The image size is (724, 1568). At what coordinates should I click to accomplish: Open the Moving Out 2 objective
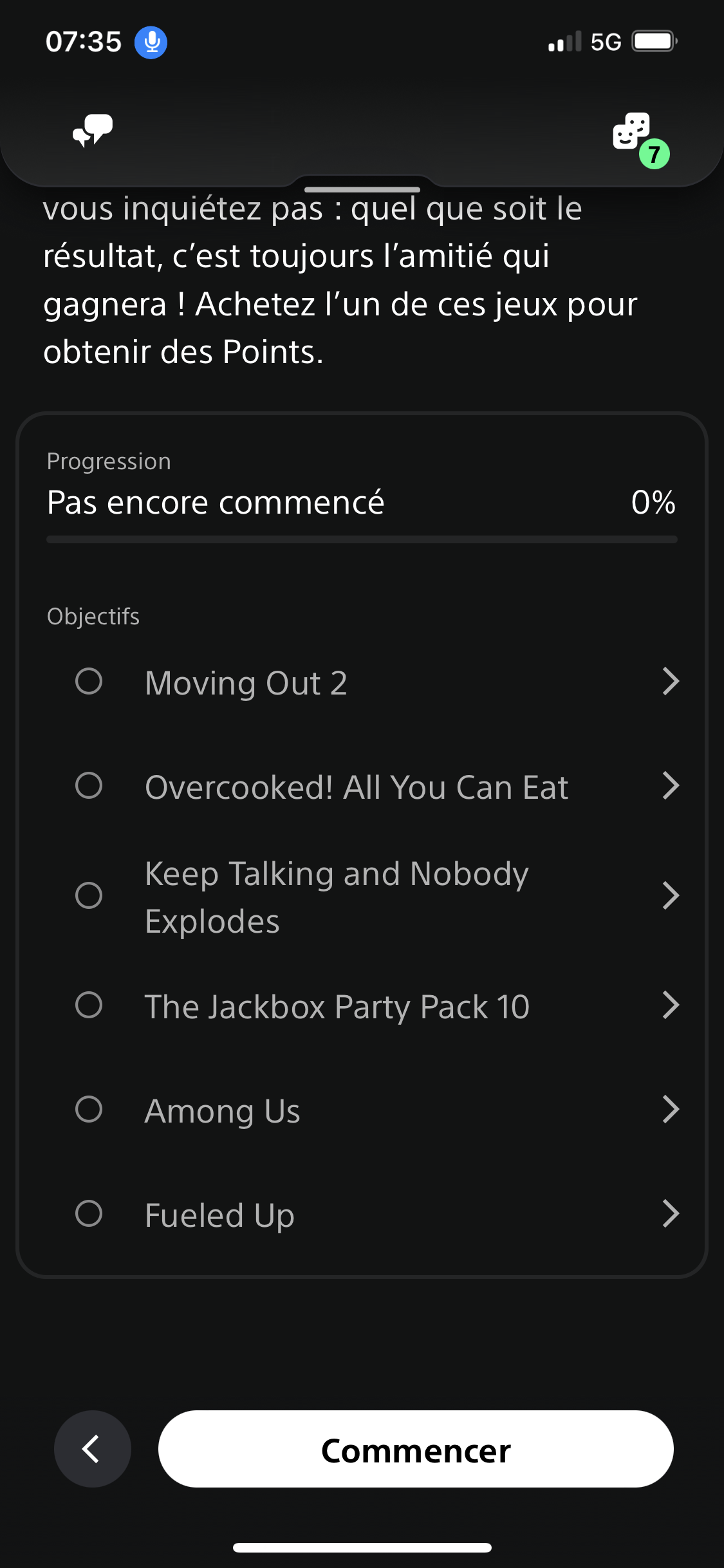tap(378, 682)
